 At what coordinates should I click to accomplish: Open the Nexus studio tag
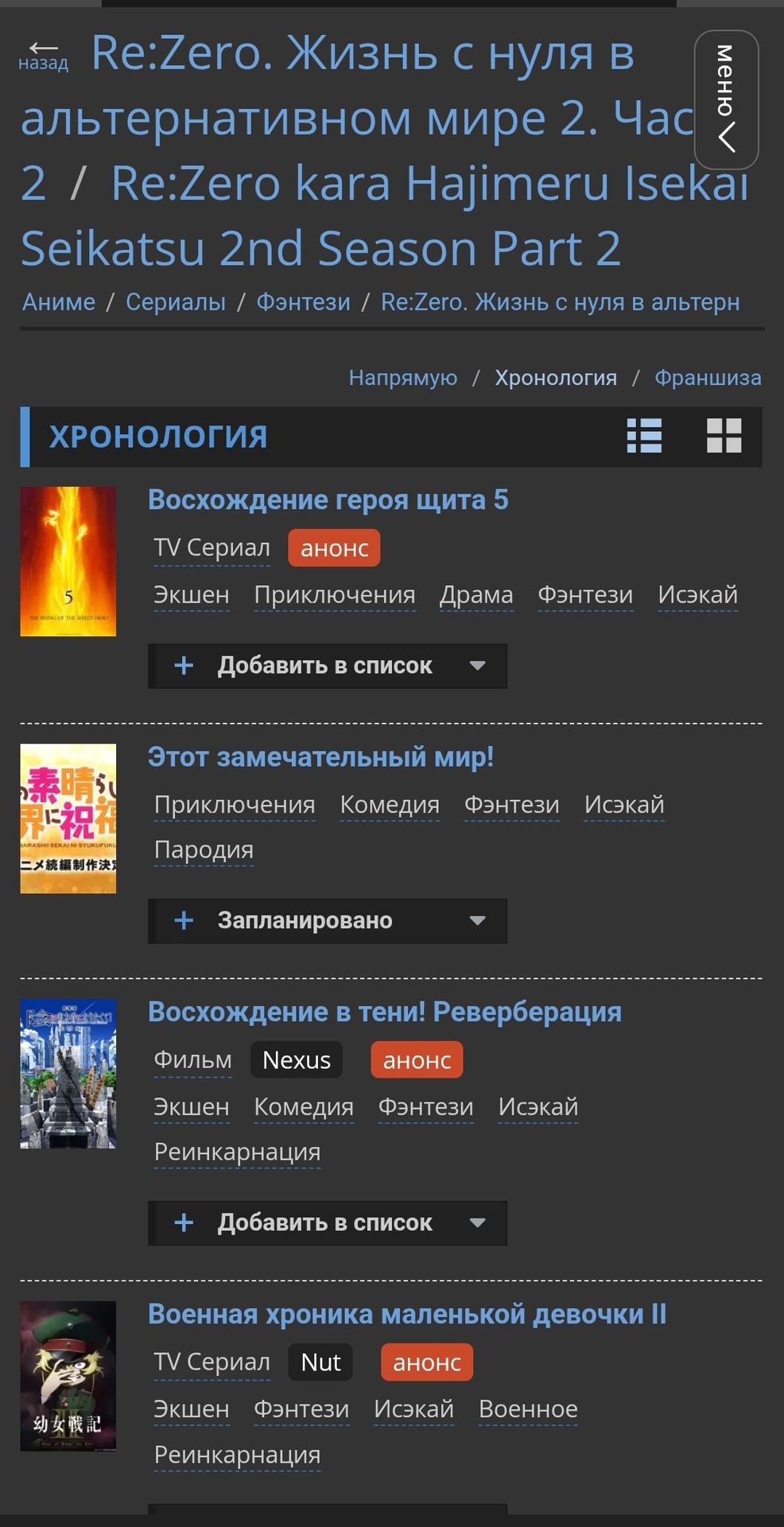click(x=296, y=1060)
